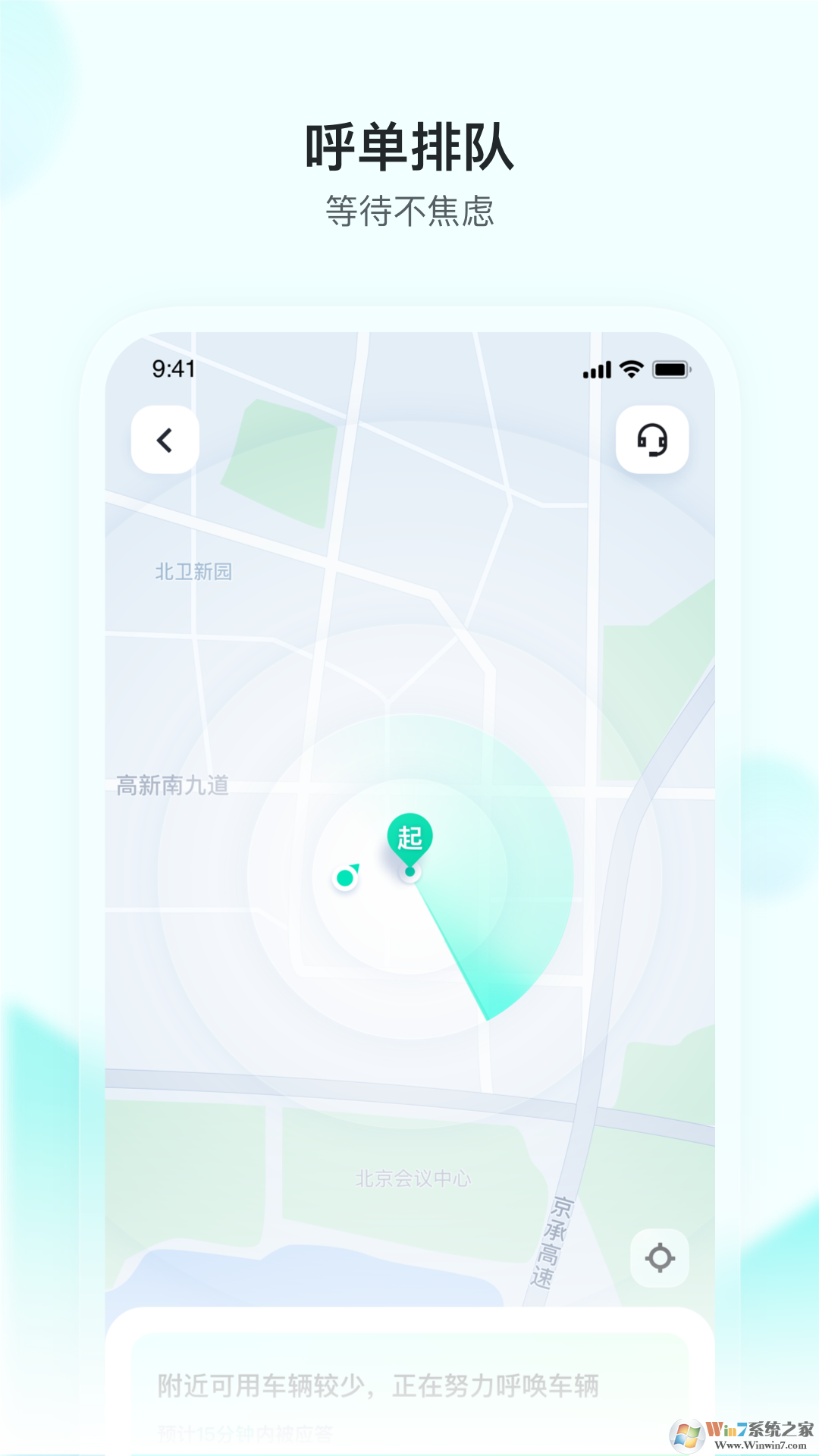The image size is (819, 1456).
Task: Tap the cellular signal bars icon
Action: click(595, 369)
